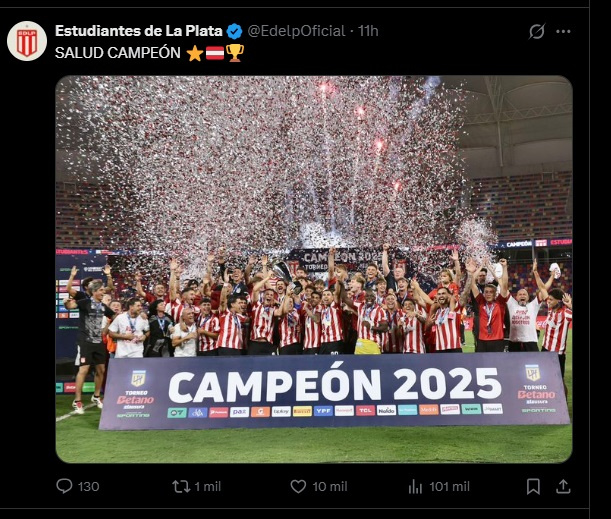Image resolution: width=611 pixels, height=519 pixels.
Task: Share the Estudiantes post
Action: [563, 486]
